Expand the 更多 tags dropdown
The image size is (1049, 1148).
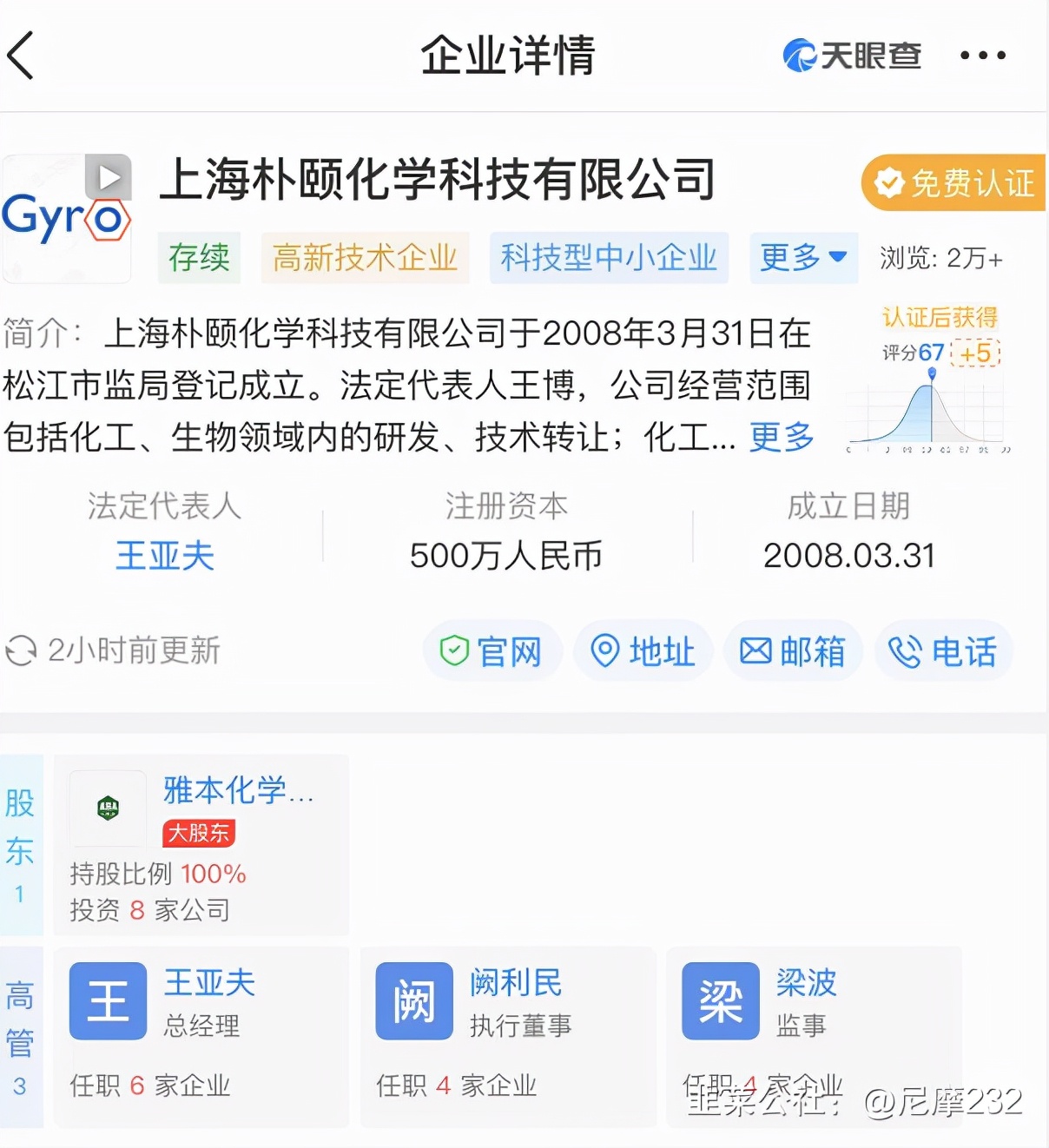click(802, 257)
